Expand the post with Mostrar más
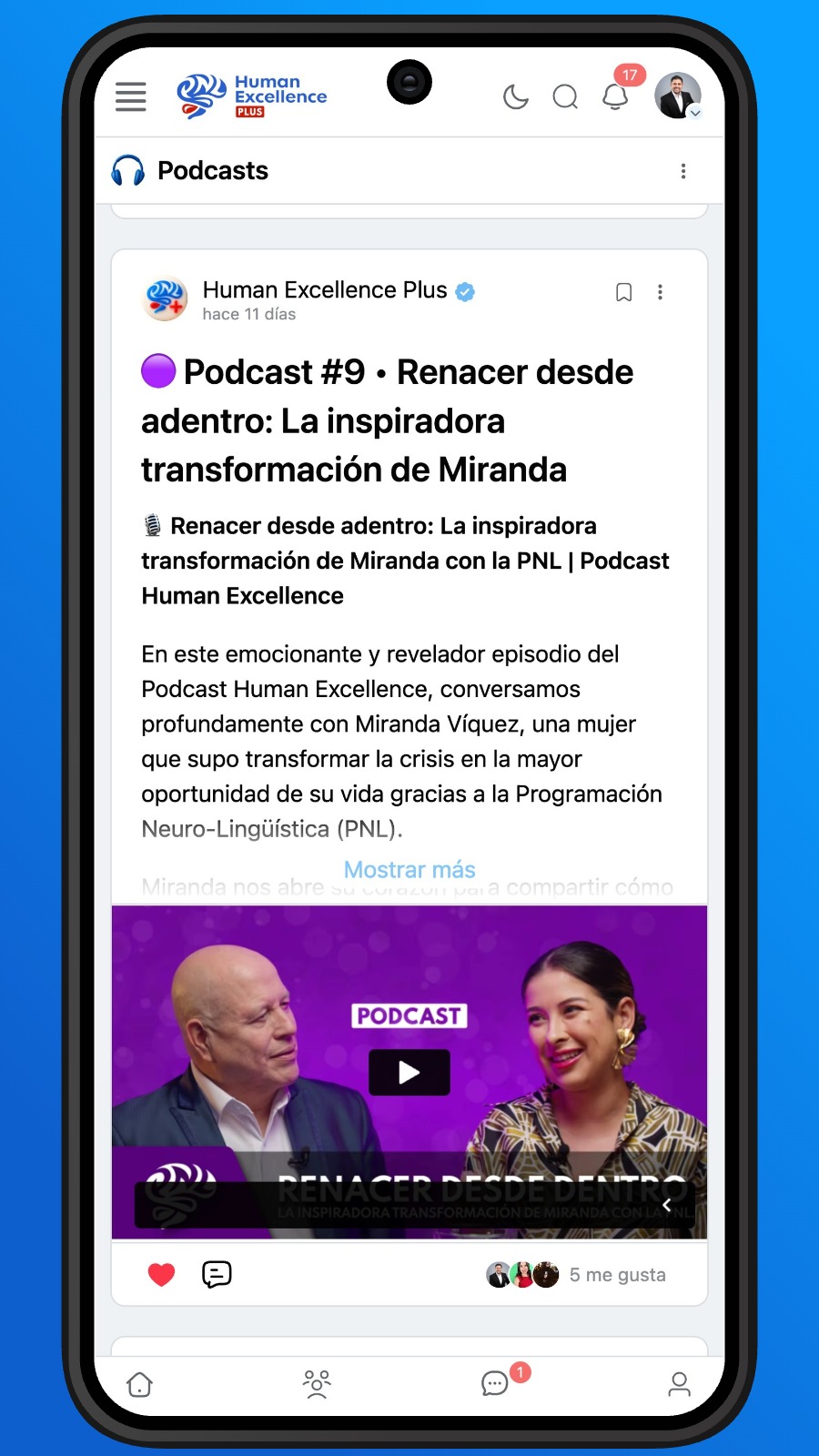 (409, 870)
